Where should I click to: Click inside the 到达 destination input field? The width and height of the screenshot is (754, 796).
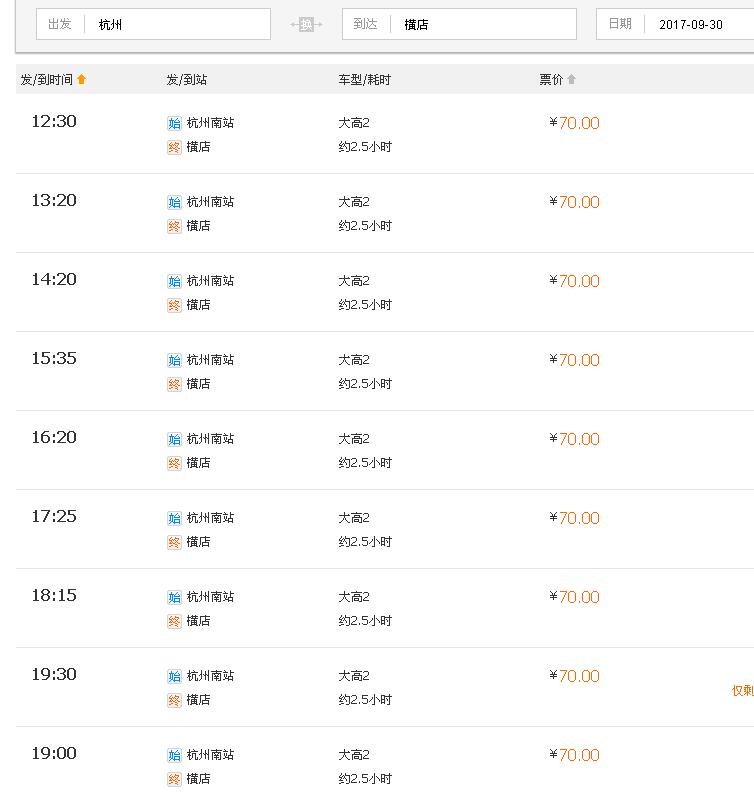[470, 23]
